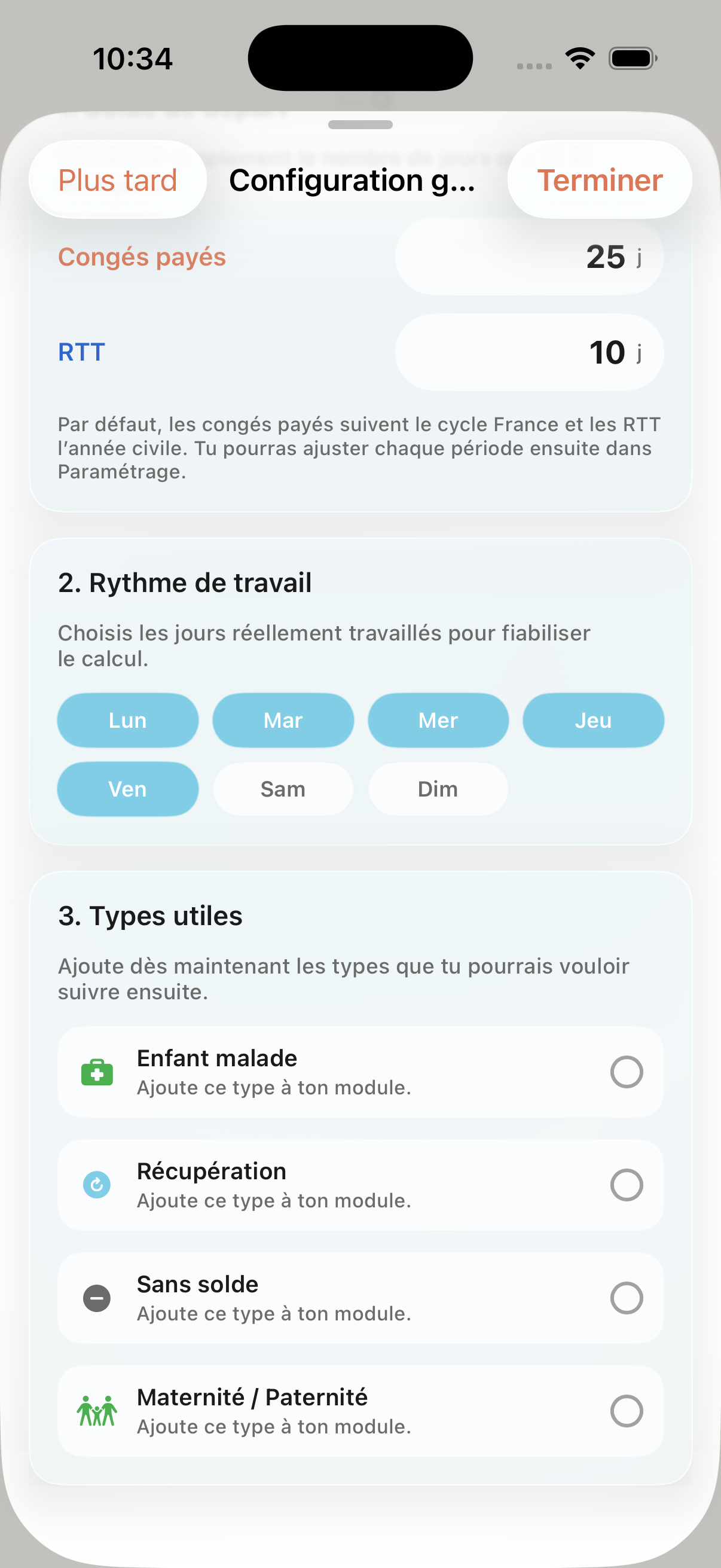The image size is (721, 1568).
Task: Tap Terminer to finish setup
Action: 598,179
